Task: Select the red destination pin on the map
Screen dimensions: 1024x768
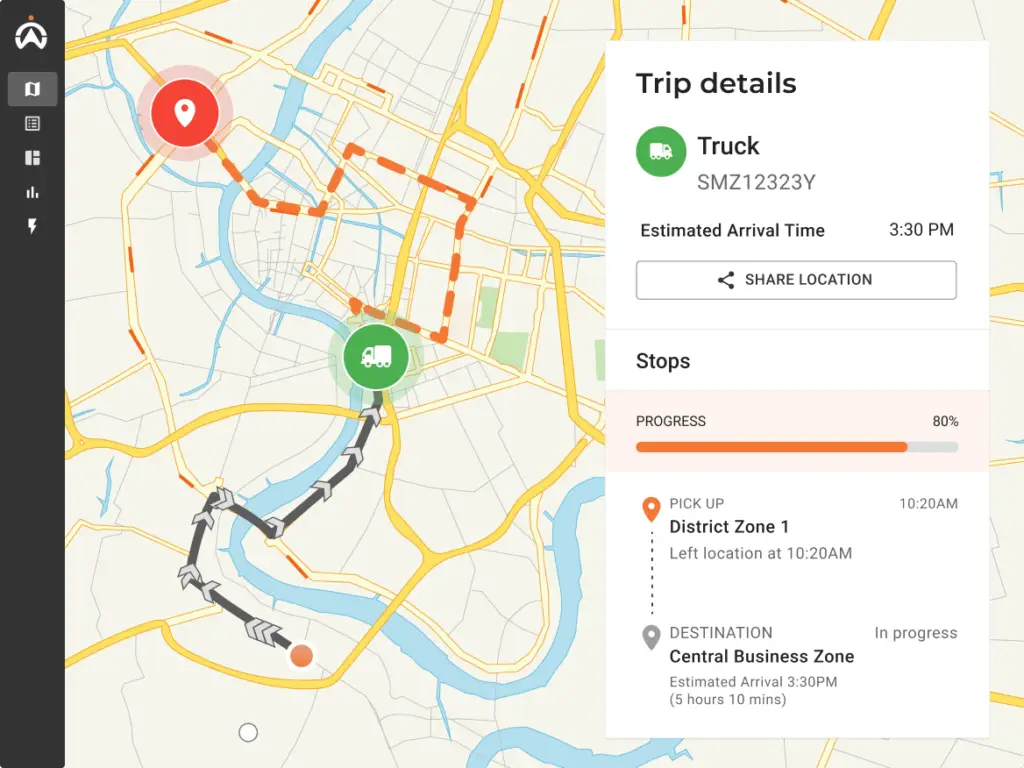Action: point(184,113)
